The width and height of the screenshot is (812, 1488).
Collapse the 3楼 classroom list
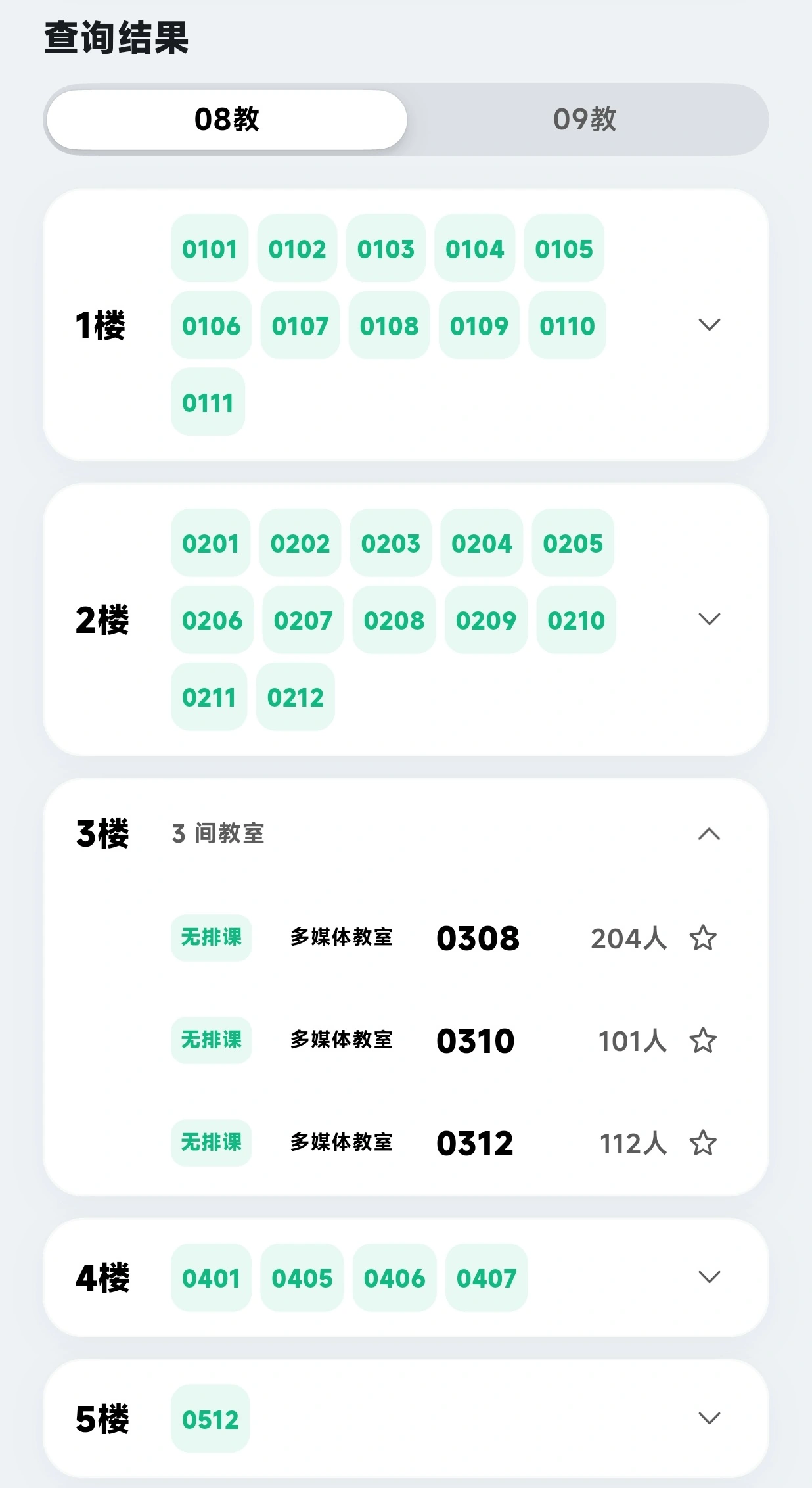coord(709,833)
